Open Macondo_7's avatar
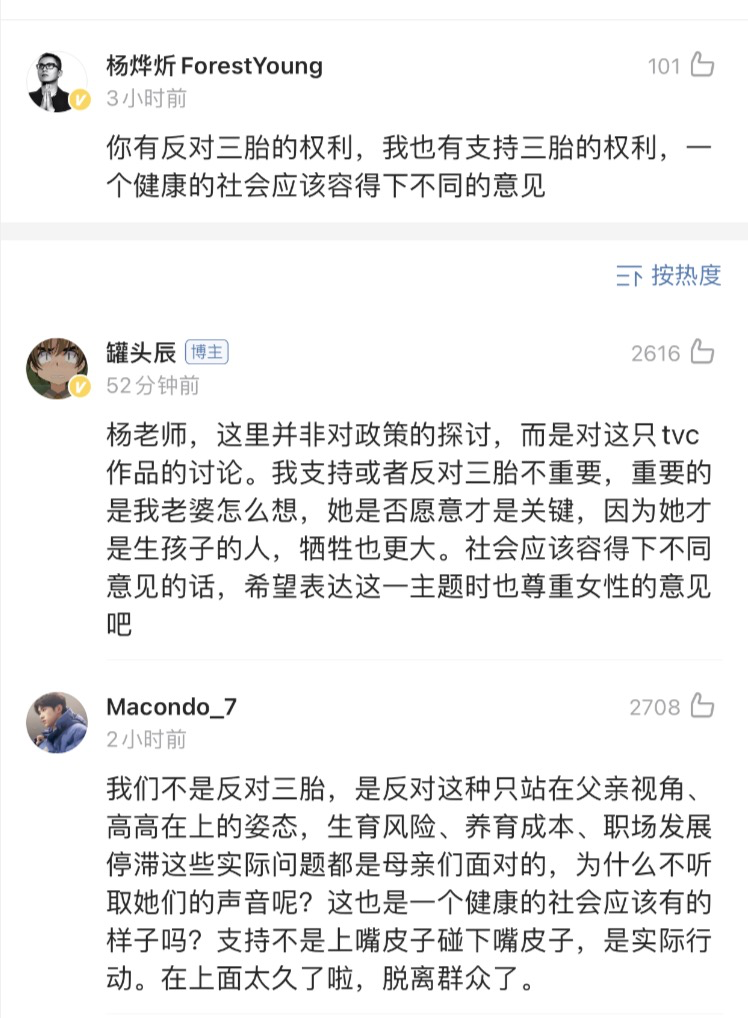 56,722
